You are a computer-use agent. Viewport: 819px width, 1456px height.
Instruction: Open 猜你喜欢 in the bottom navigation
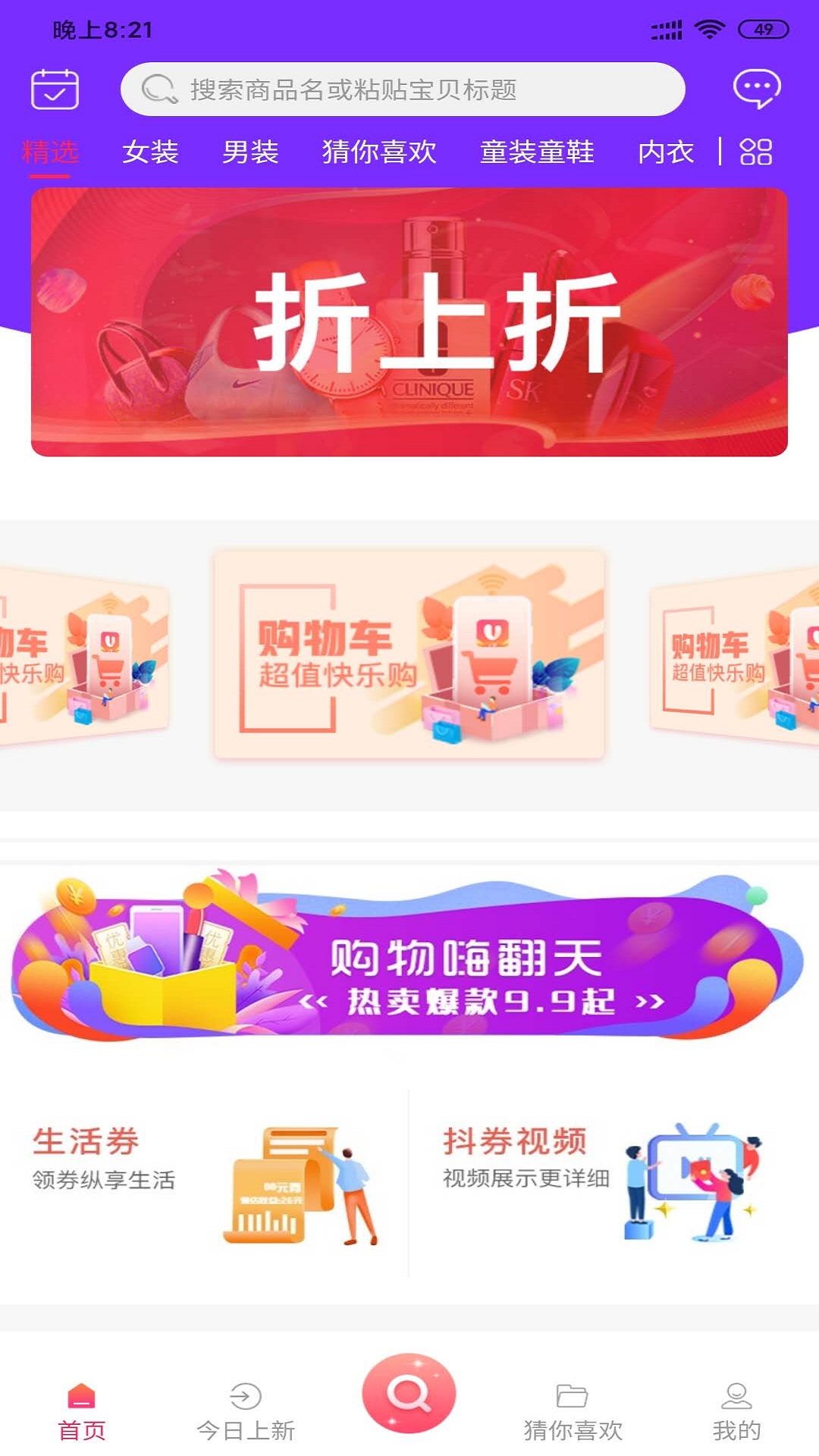pos(573,1412)
